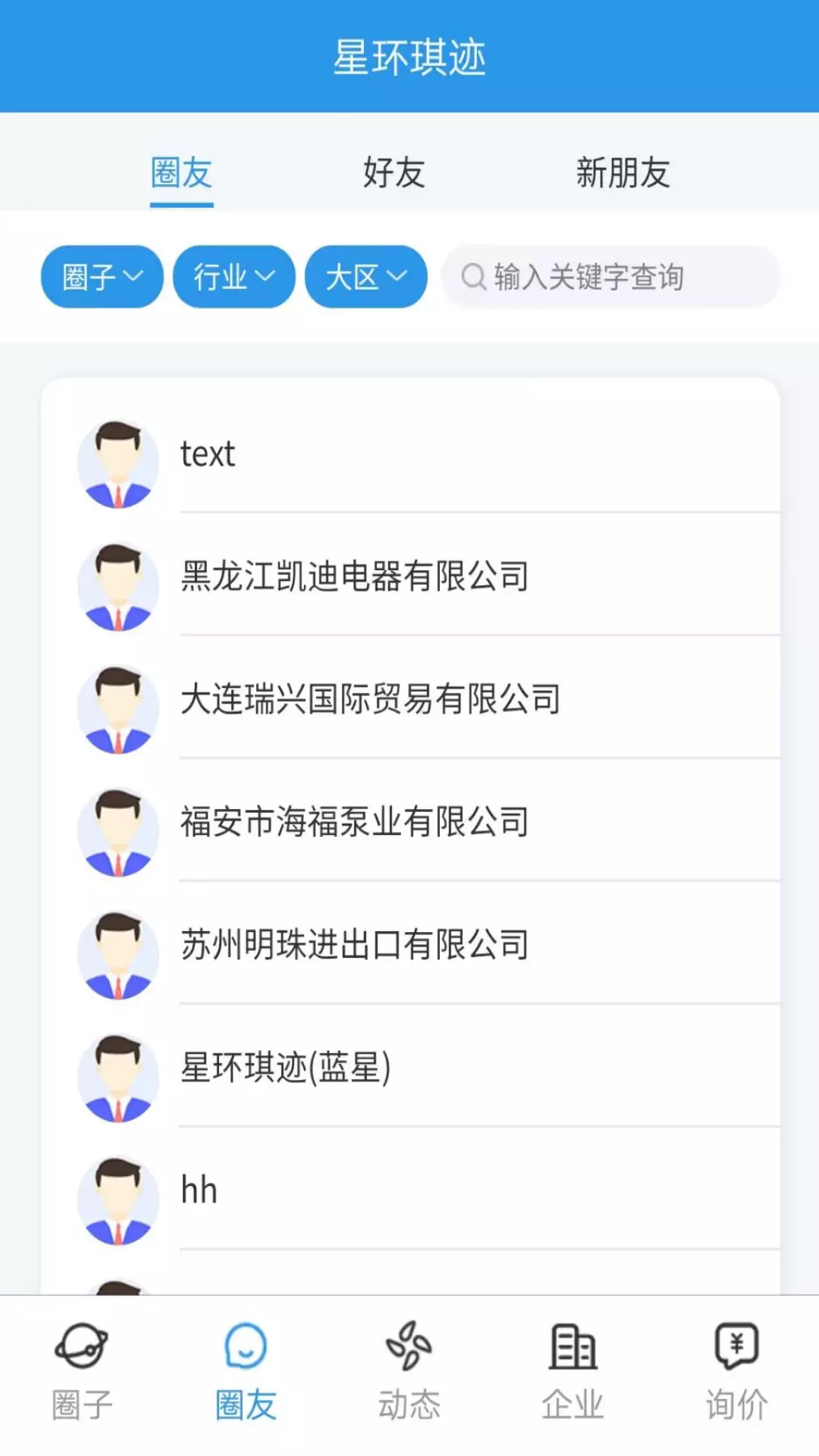Go to 询价 in bottom navigation
Image resolution: width=819 pixels, height=1456 pixels.
[x=737, y=1373]
